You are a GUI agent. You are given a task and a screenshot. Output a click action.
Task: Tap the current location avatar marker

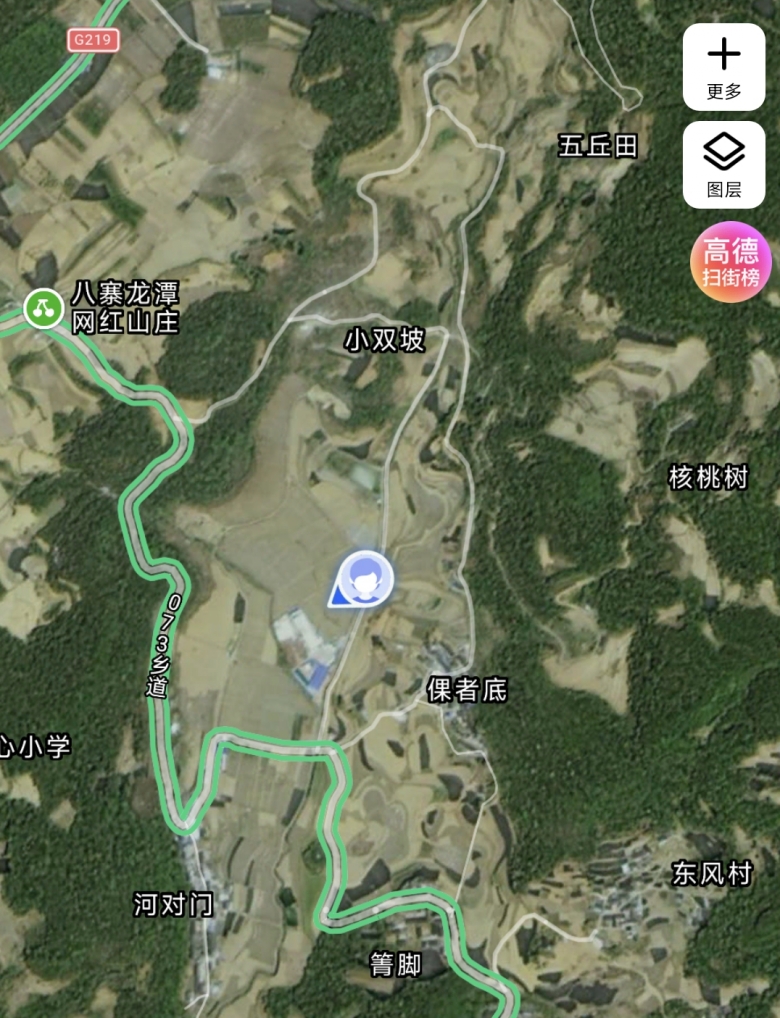pyautogui.click(x=364, y=579)
